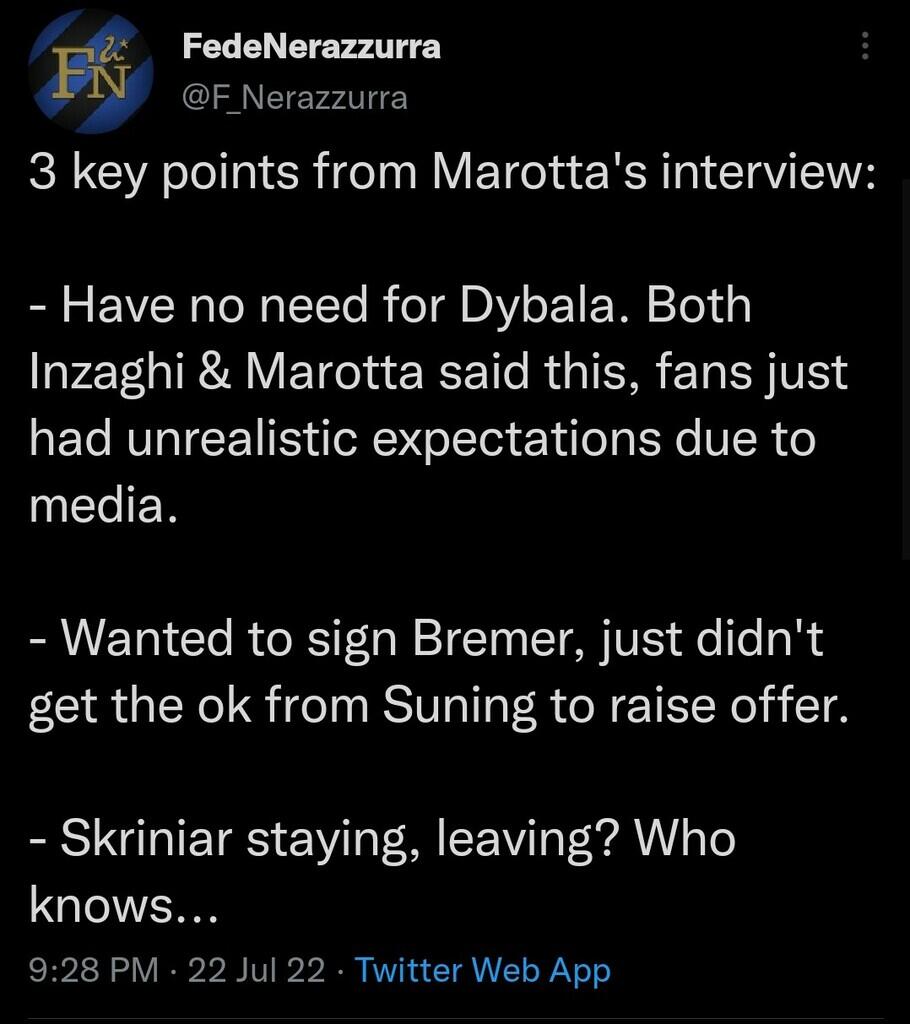
Task: View the @F_Nerazzurra profile via the handle
Action: point(295,97)
